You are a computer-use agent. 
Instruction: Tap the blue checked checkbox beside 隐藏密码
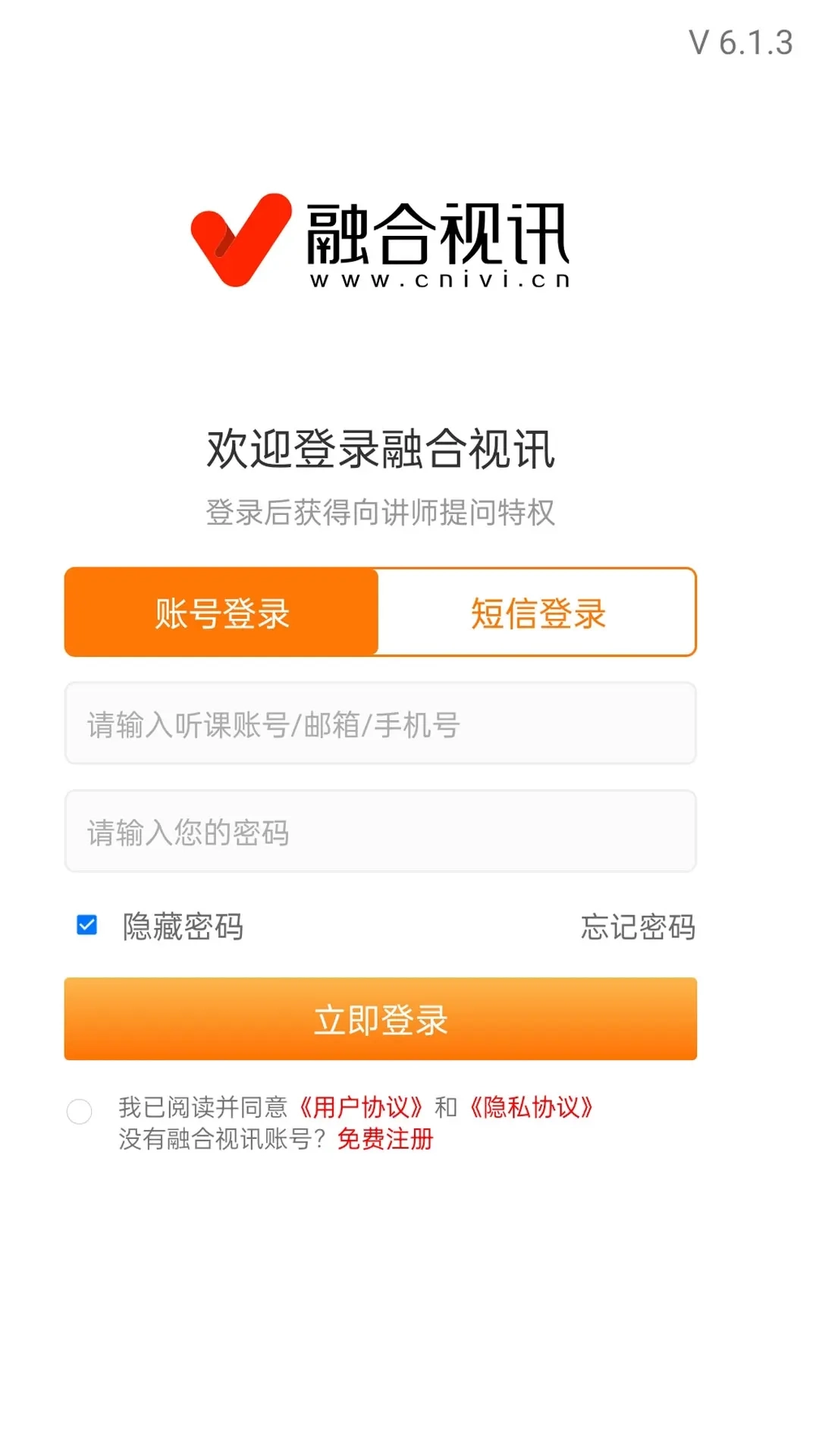tap(86, 924)
